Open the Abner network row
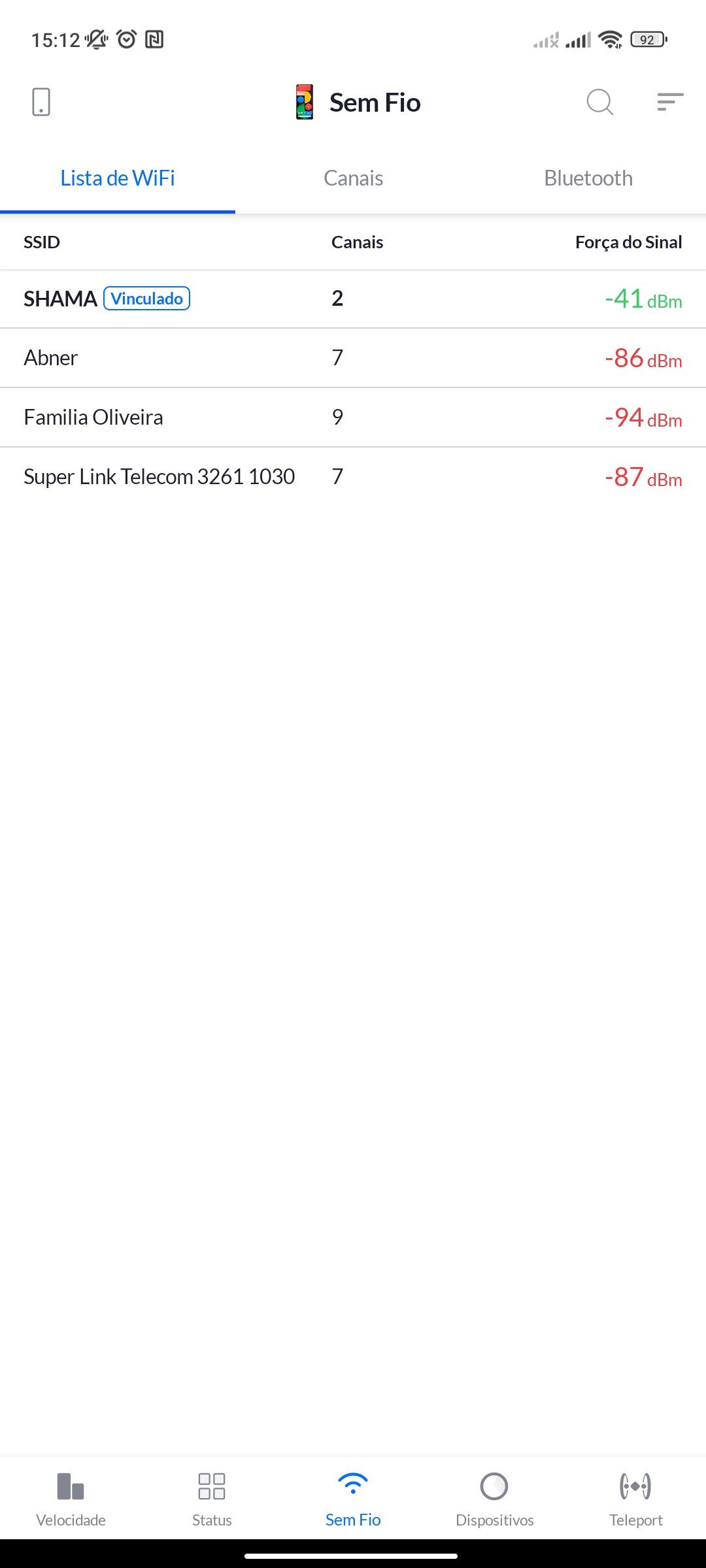The width and height of the screenshot is (706, 1568). point(353,358)
